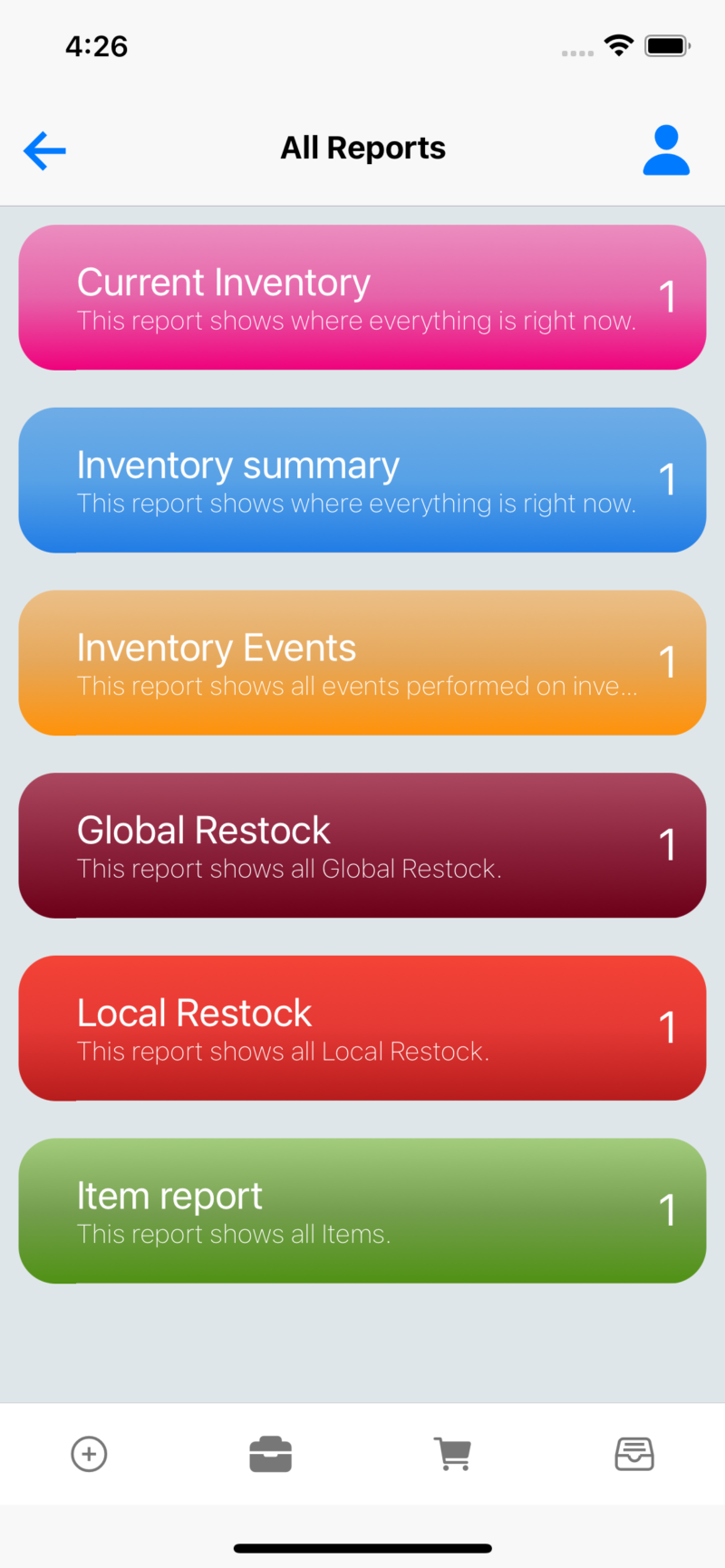Tap the back arrow icon
Screen dimensions: 725x1568
pos(43,150)
